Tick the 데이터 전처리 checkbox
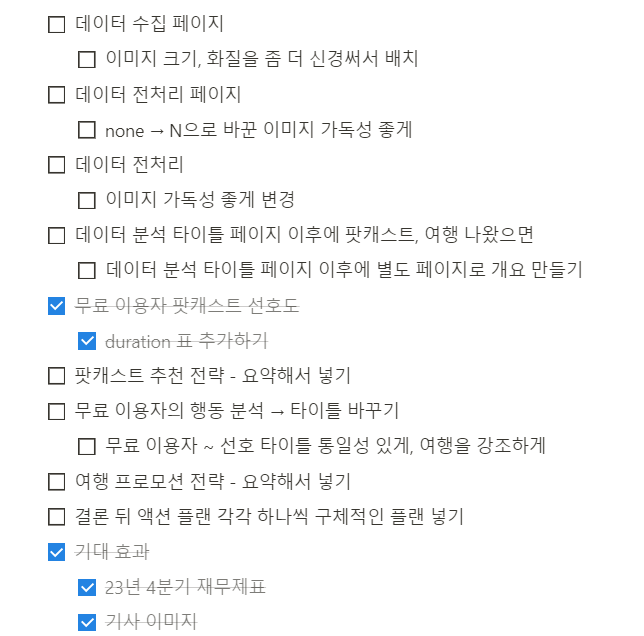The image size is (644, 636). pyautogui.click(x=57, y=165)
